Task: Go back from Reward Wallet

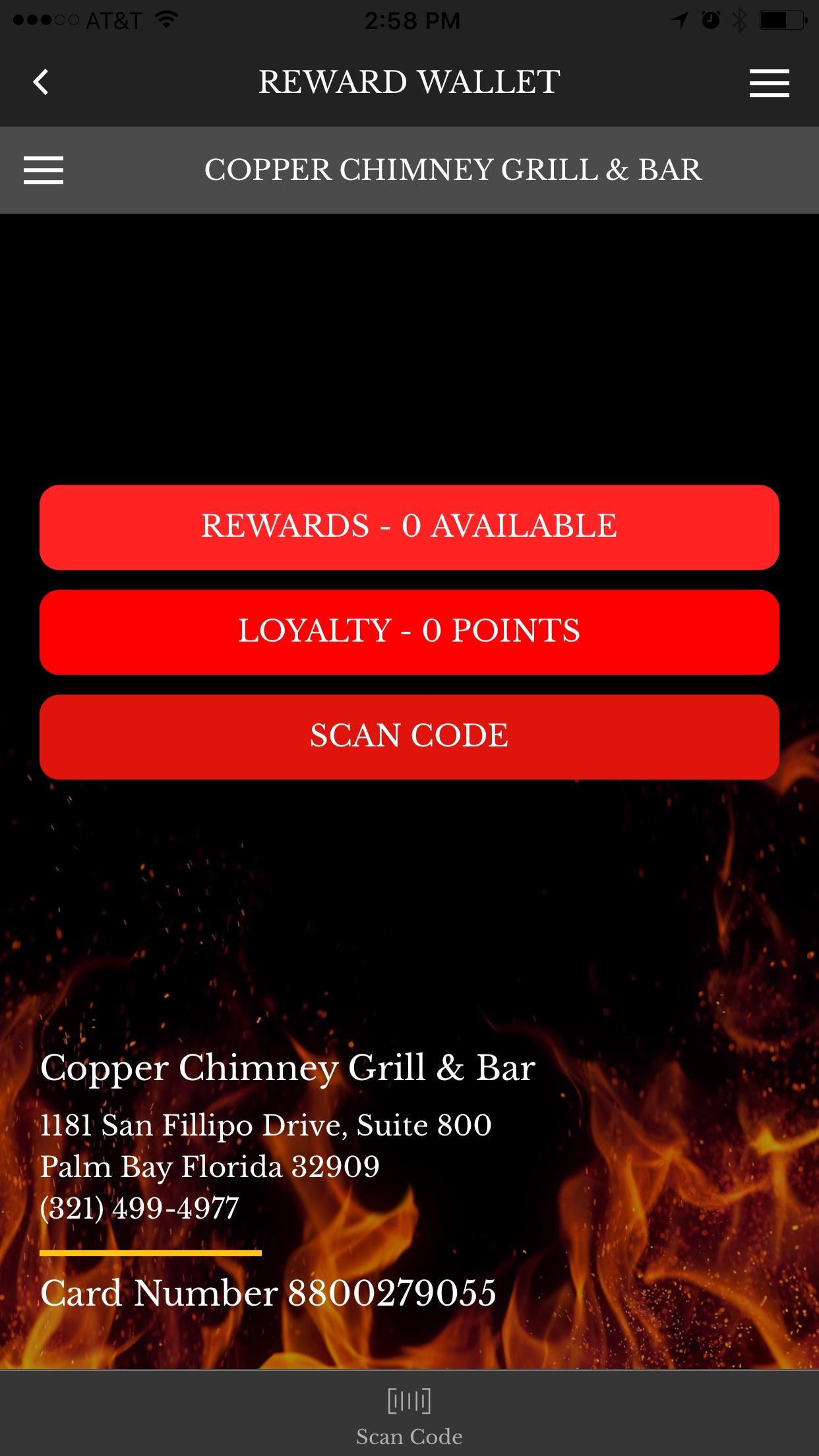Action: pyautogui.click(x=41, y=82)
